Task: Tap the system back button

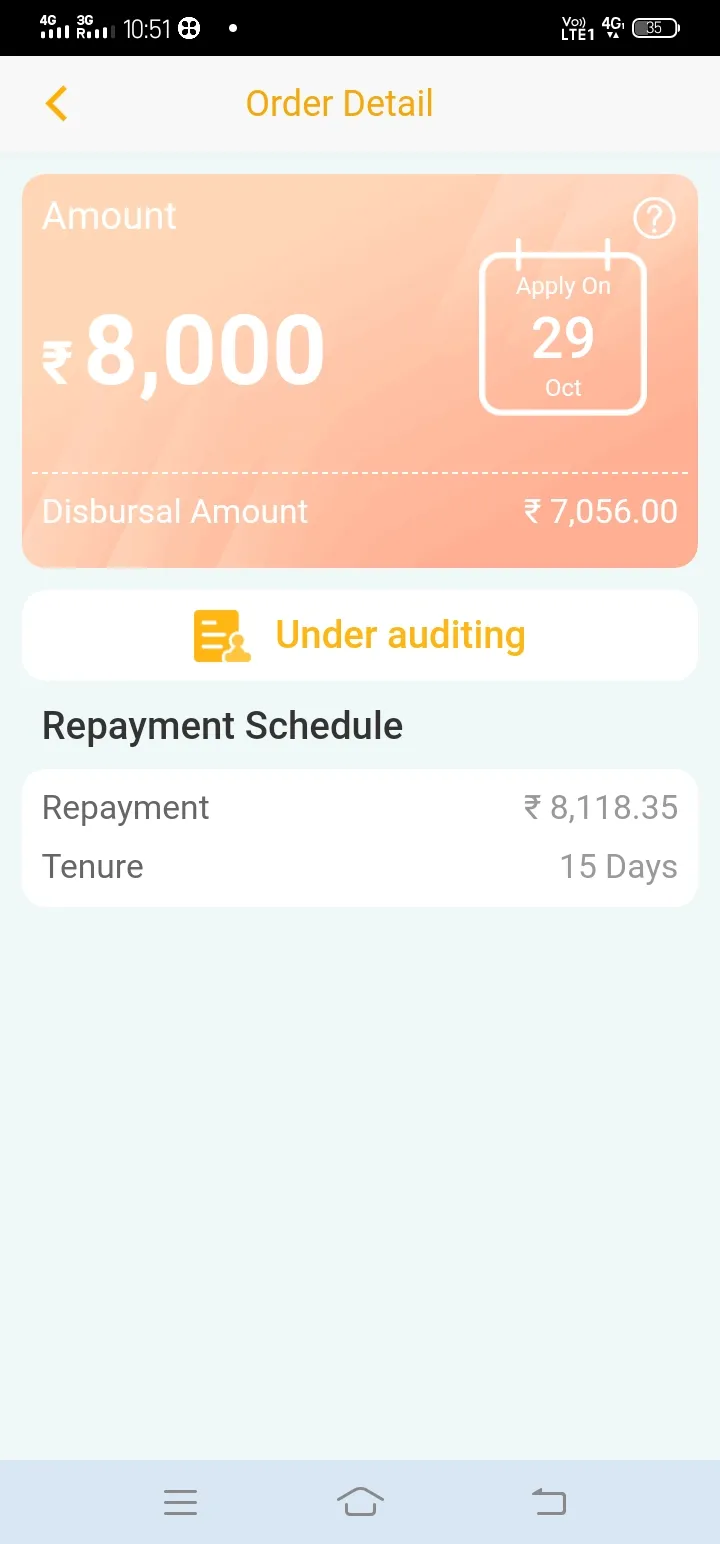Action: 548,1501
